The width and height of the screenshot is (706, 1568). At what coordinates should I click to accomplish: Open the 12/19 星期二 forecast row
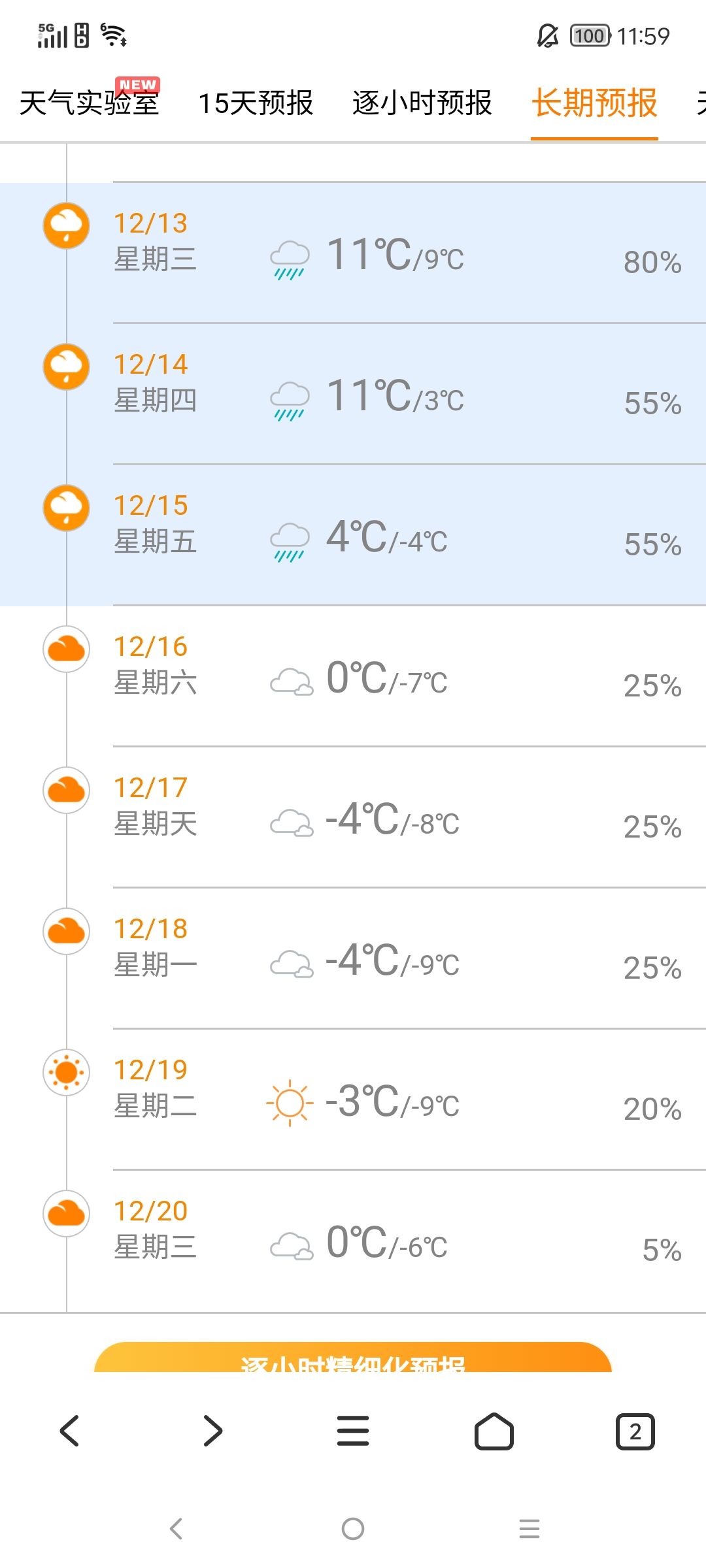pyautogui.click(x=353, y=1100)
